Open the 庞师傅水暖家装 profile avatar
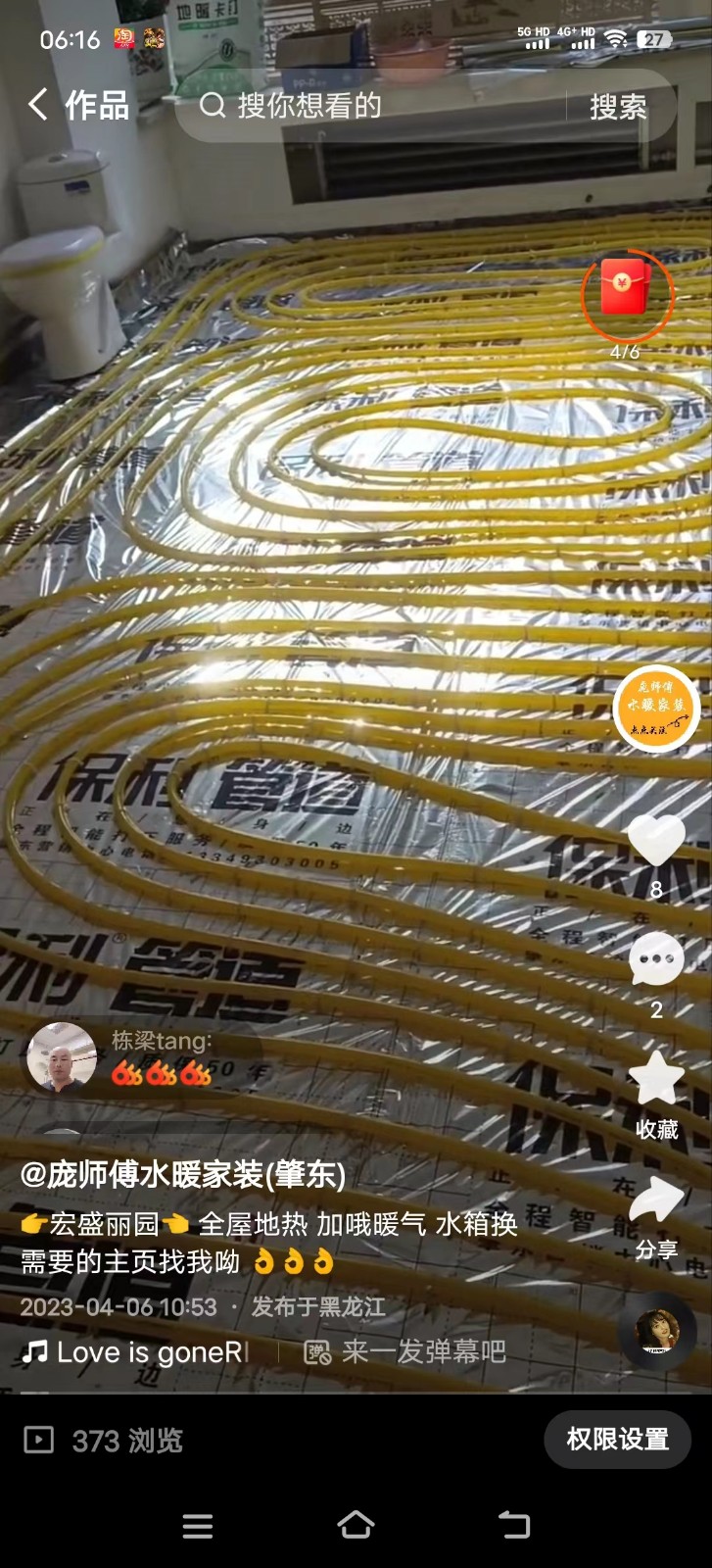 (x=655, y=709)
